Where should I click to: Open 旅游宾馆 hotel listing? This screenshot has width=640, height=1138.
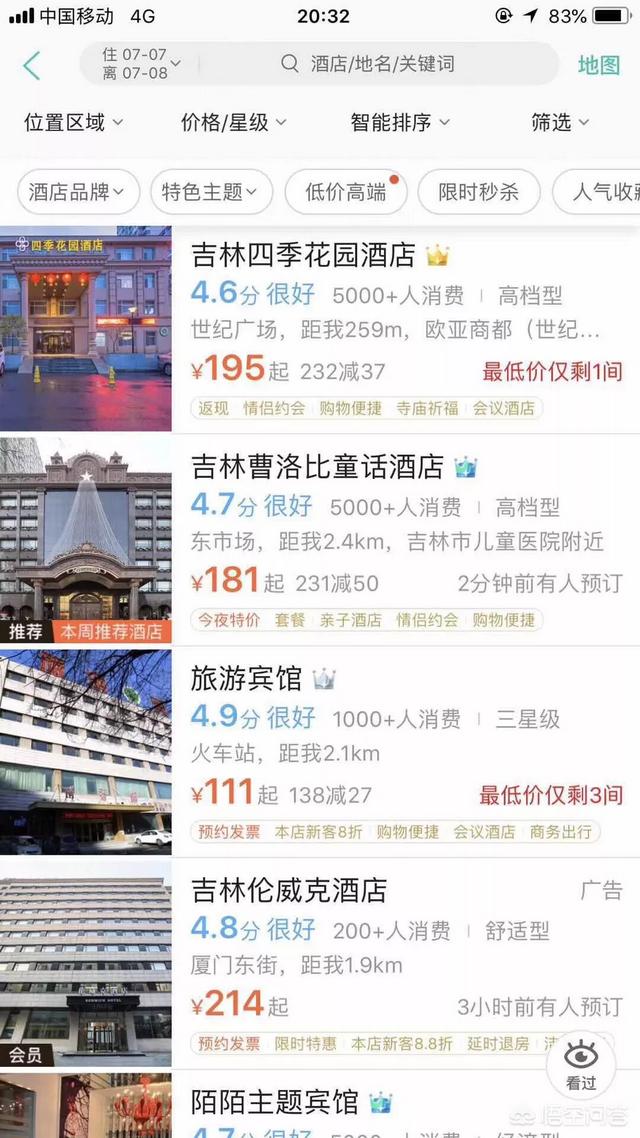(x=320, y=751)
